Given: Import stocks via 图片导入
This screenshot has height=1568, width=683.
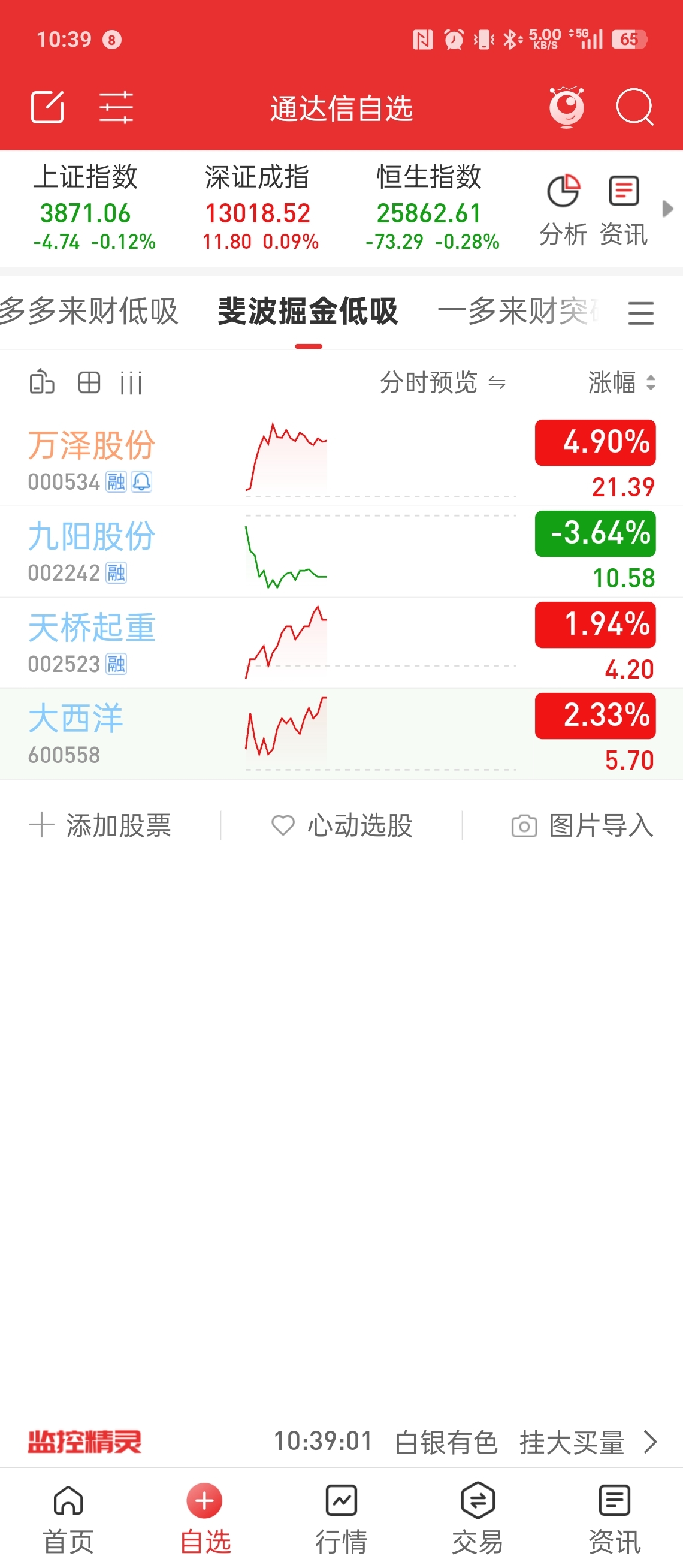Looking at the screenshot, I should click(x=583, y=825).
